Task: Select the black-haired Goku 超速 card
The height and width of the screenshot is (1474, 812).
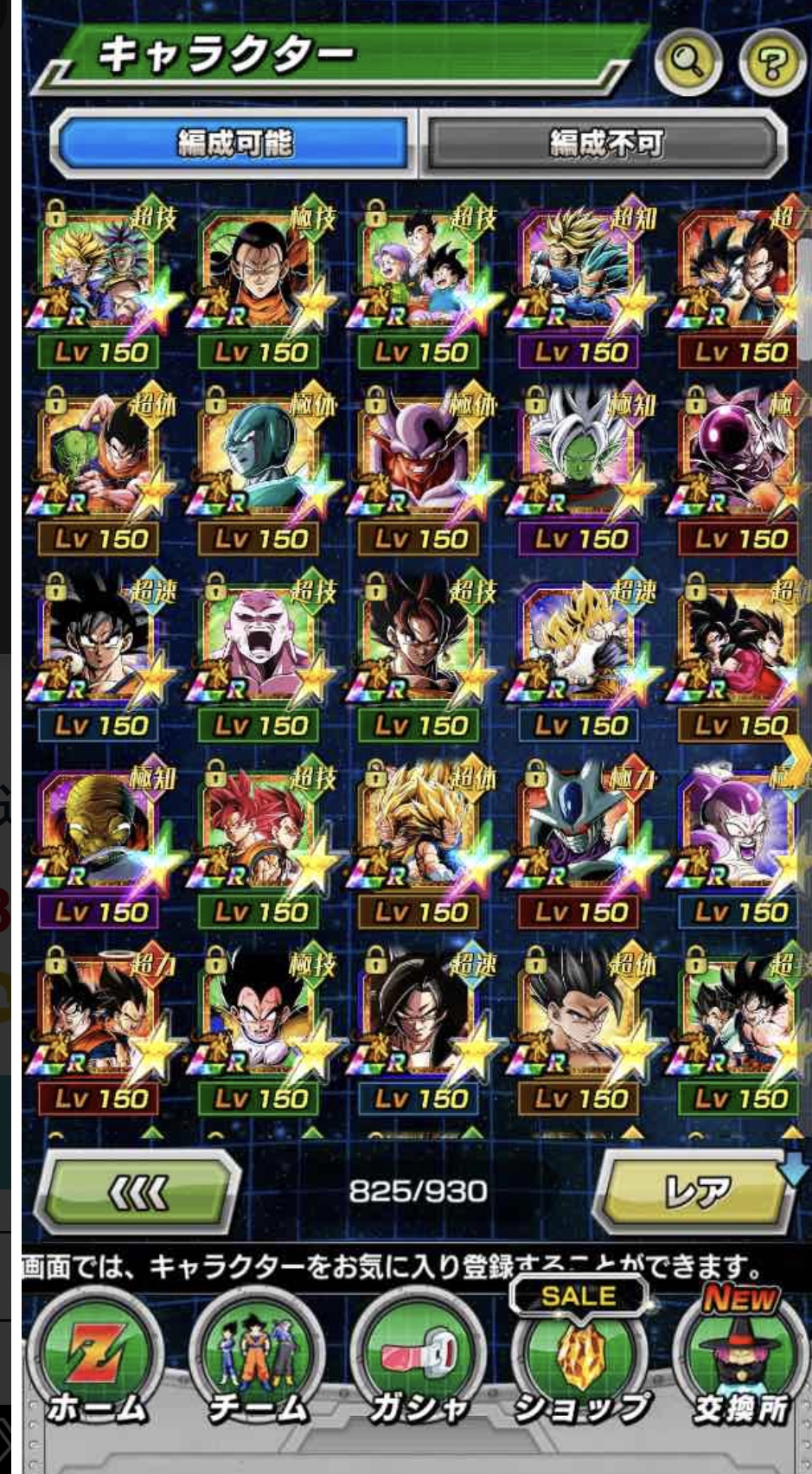Action: click(99, 644)
